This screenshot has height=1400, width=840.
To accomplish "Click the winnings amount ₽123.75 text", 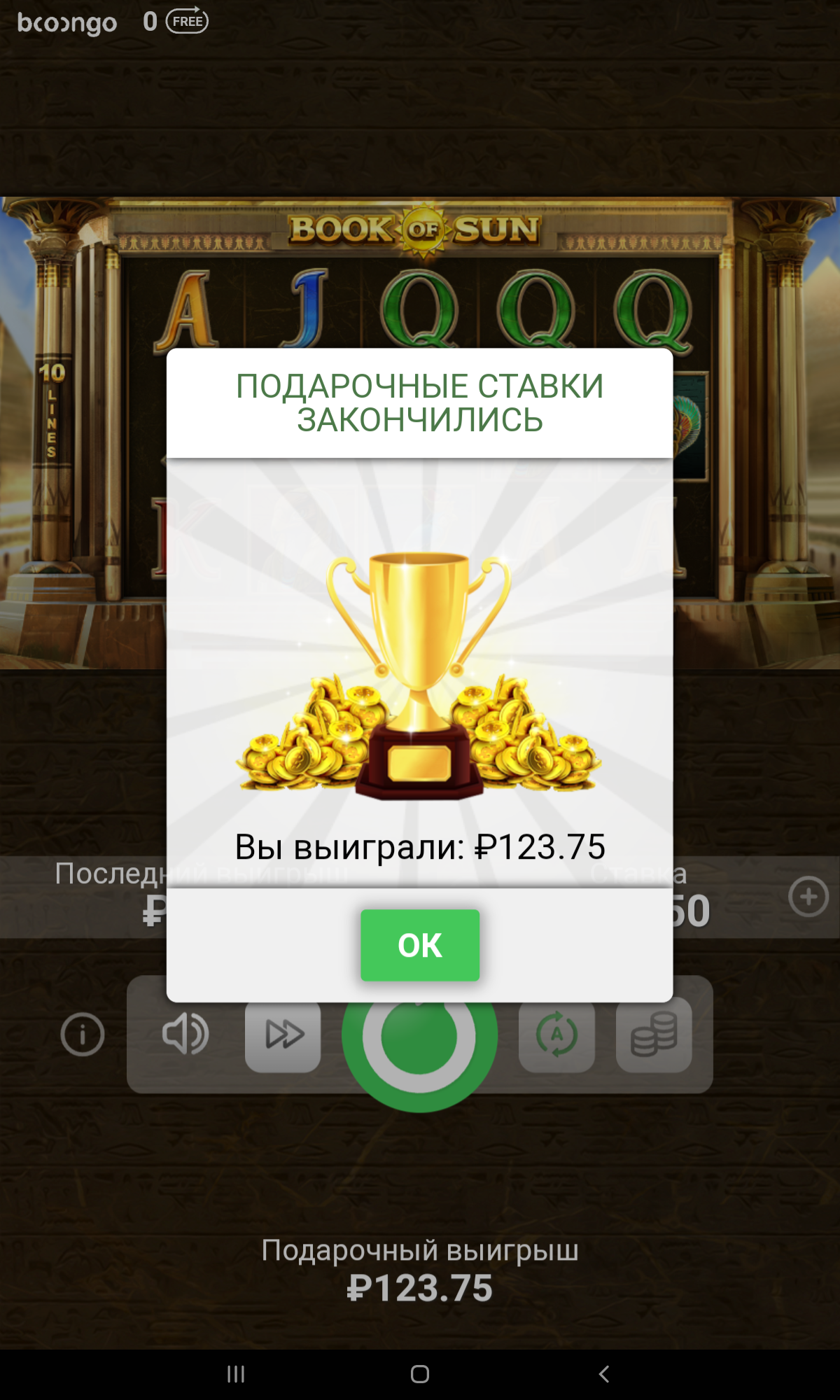I will point(420,847).
